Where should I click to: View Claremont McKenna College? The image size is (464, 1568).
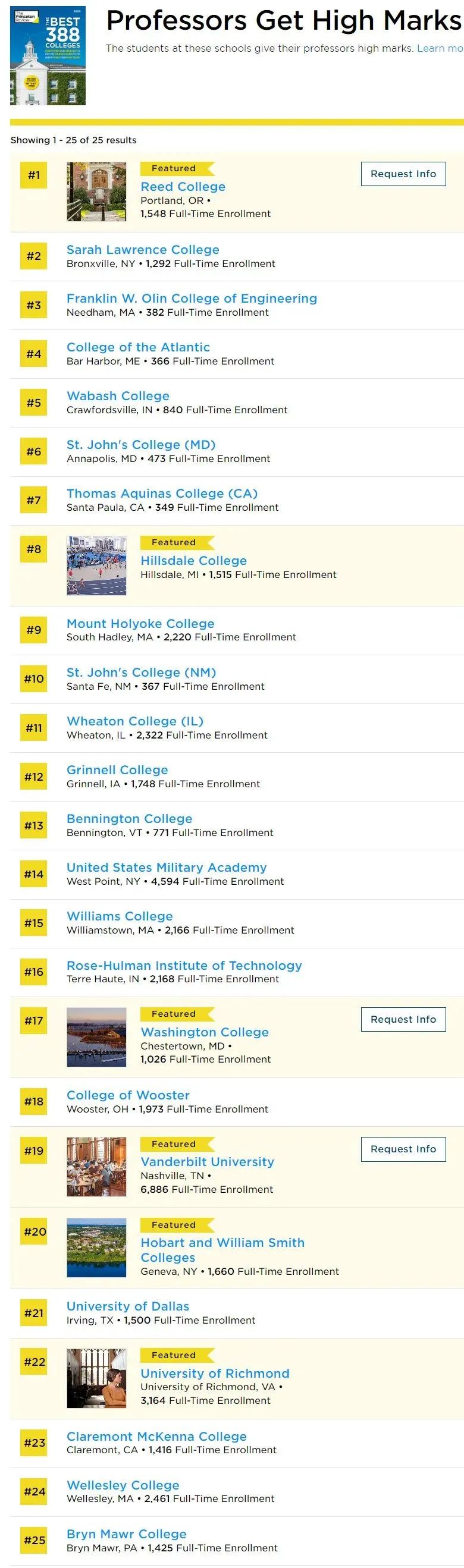tap(156, 1436)
